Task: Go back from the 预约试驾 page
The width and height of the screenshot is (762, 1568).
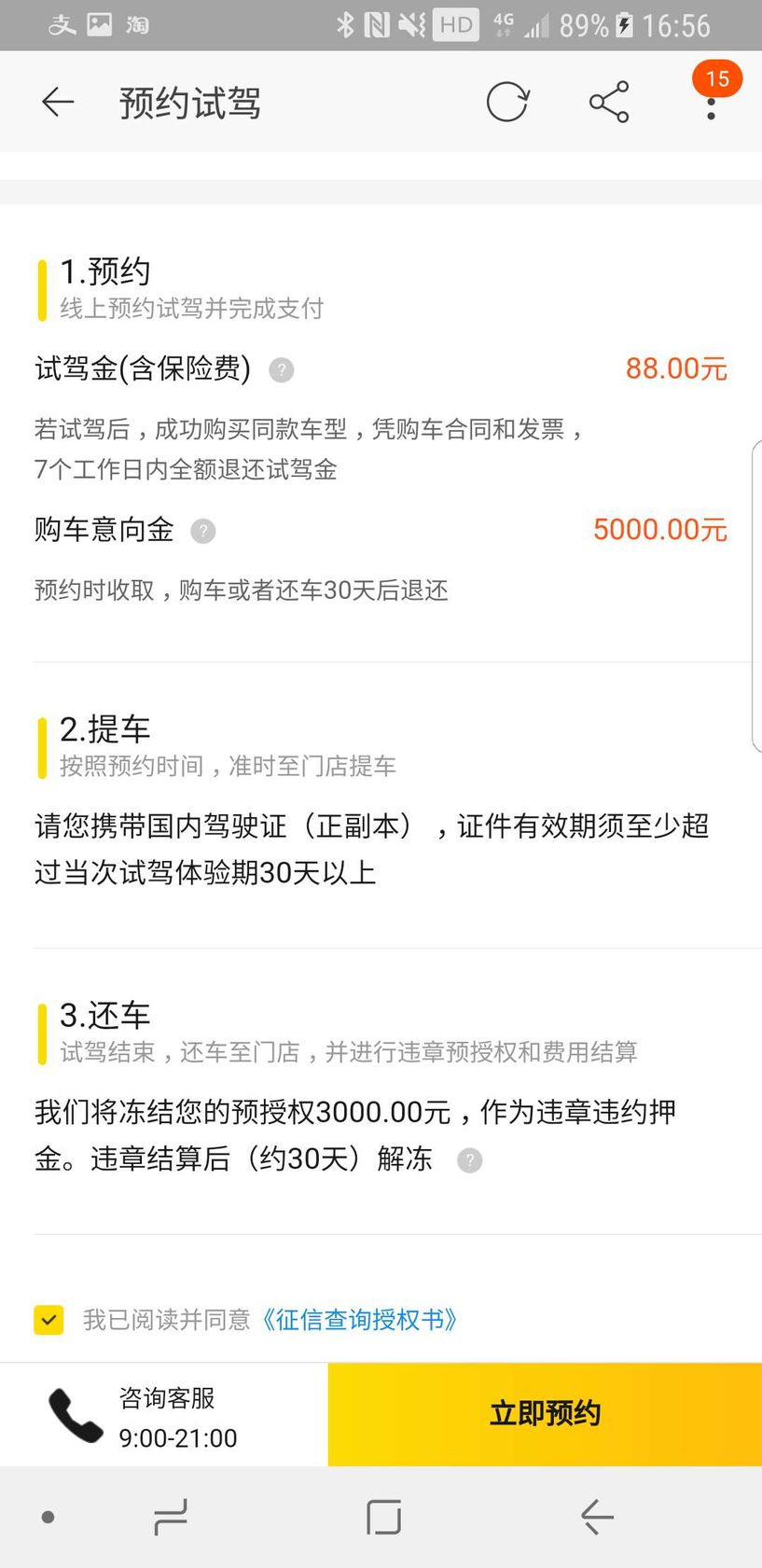Action: (x=58, y=102)
